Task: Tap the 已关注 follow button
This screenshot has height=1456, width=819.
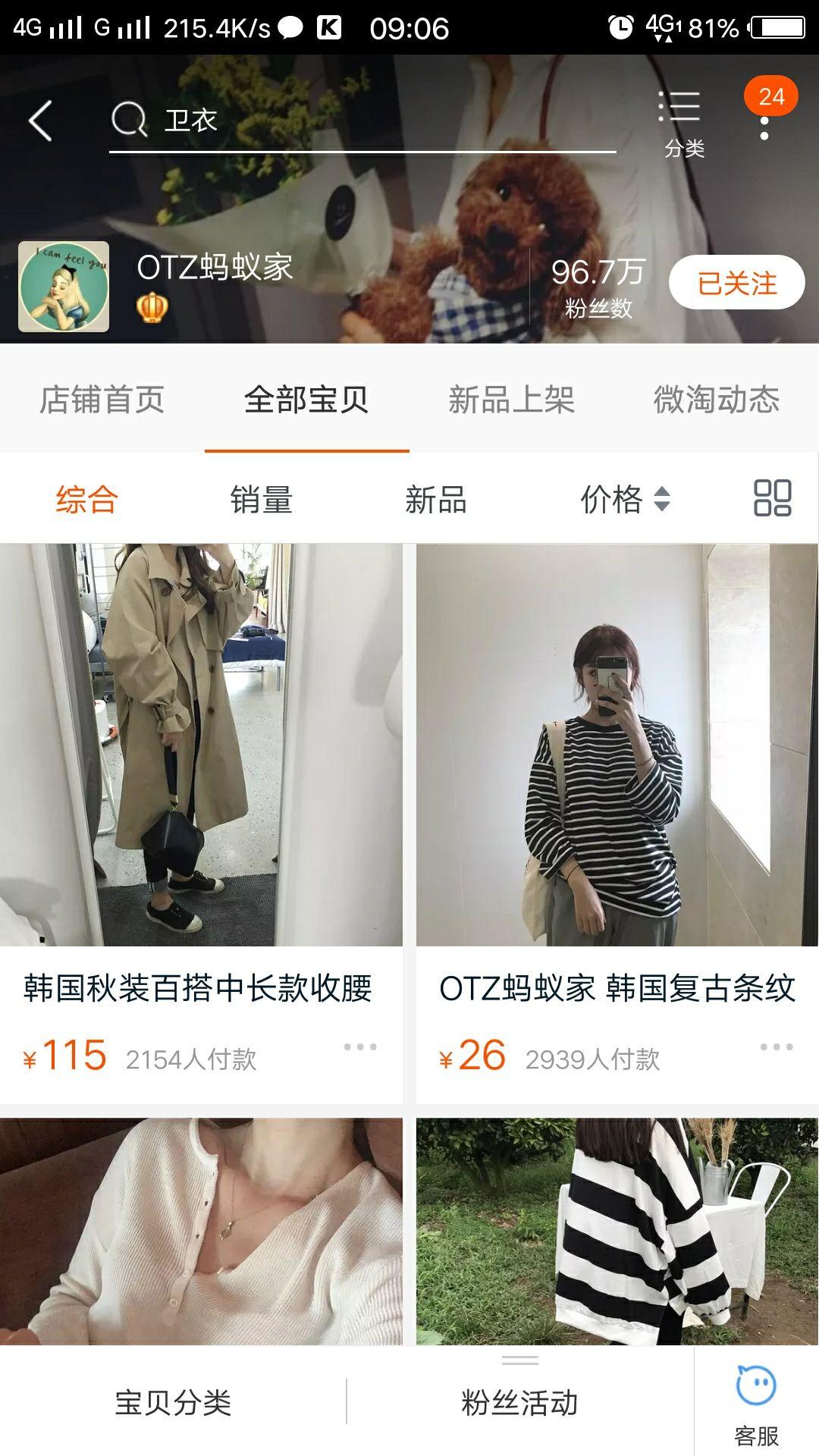Action: coord(736,284)
